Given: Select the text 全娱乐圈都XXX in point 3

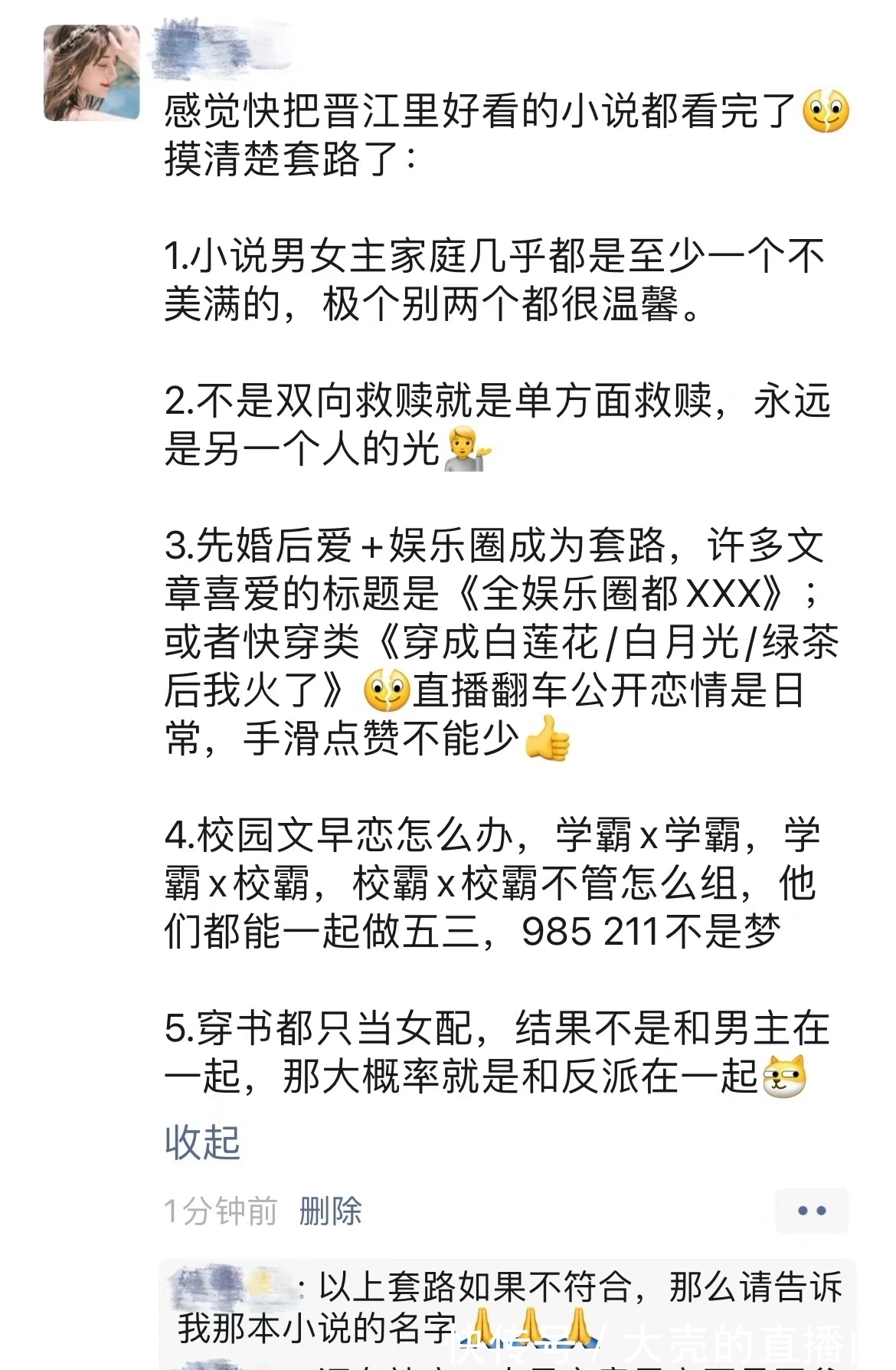Looking at the screenshot, I should [620, 594].
